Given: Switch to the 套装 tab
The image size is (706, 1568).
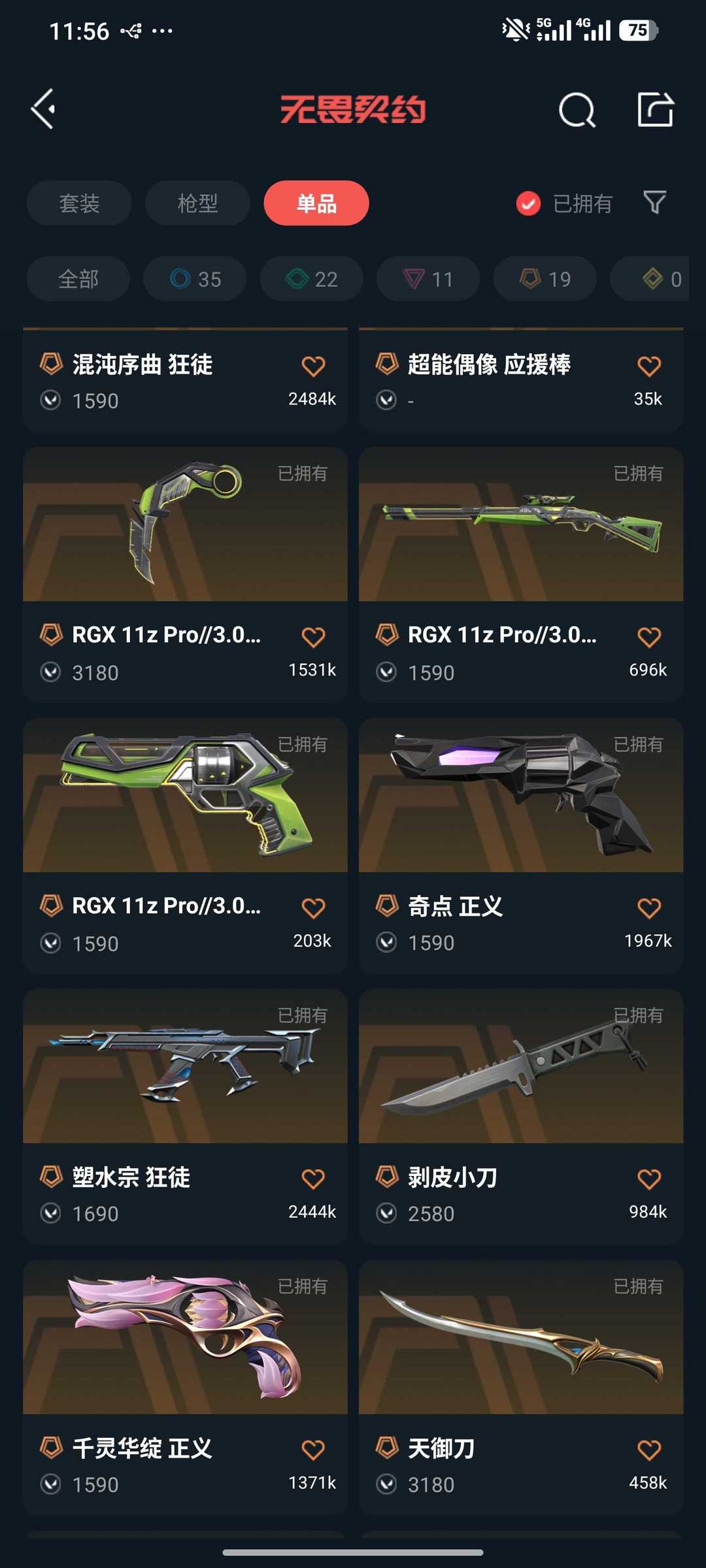Looking at the screenshot, I should (x=79, y=203).
